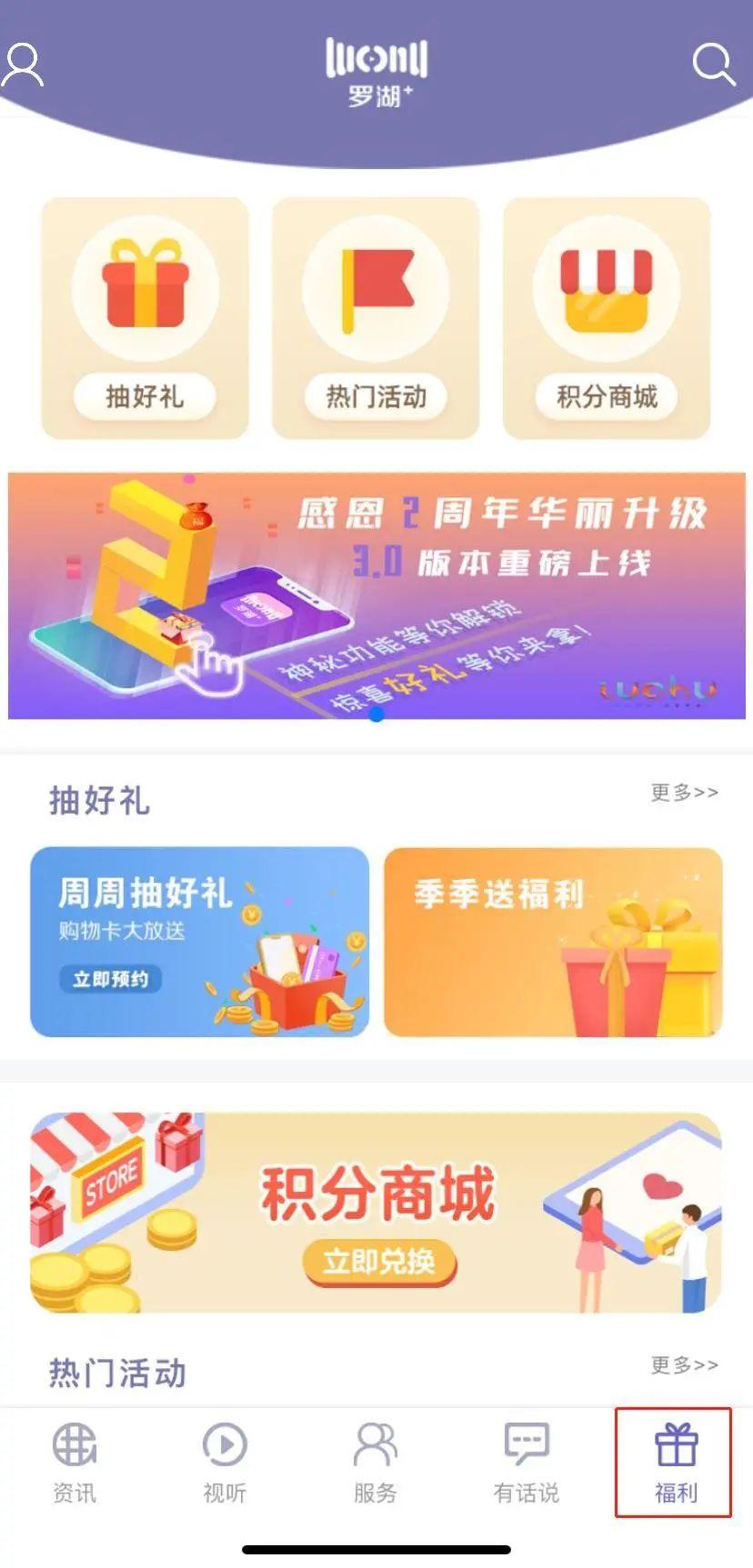Open the user profile icon
This screenshot has width=753, height=1568.
point(23,65)
